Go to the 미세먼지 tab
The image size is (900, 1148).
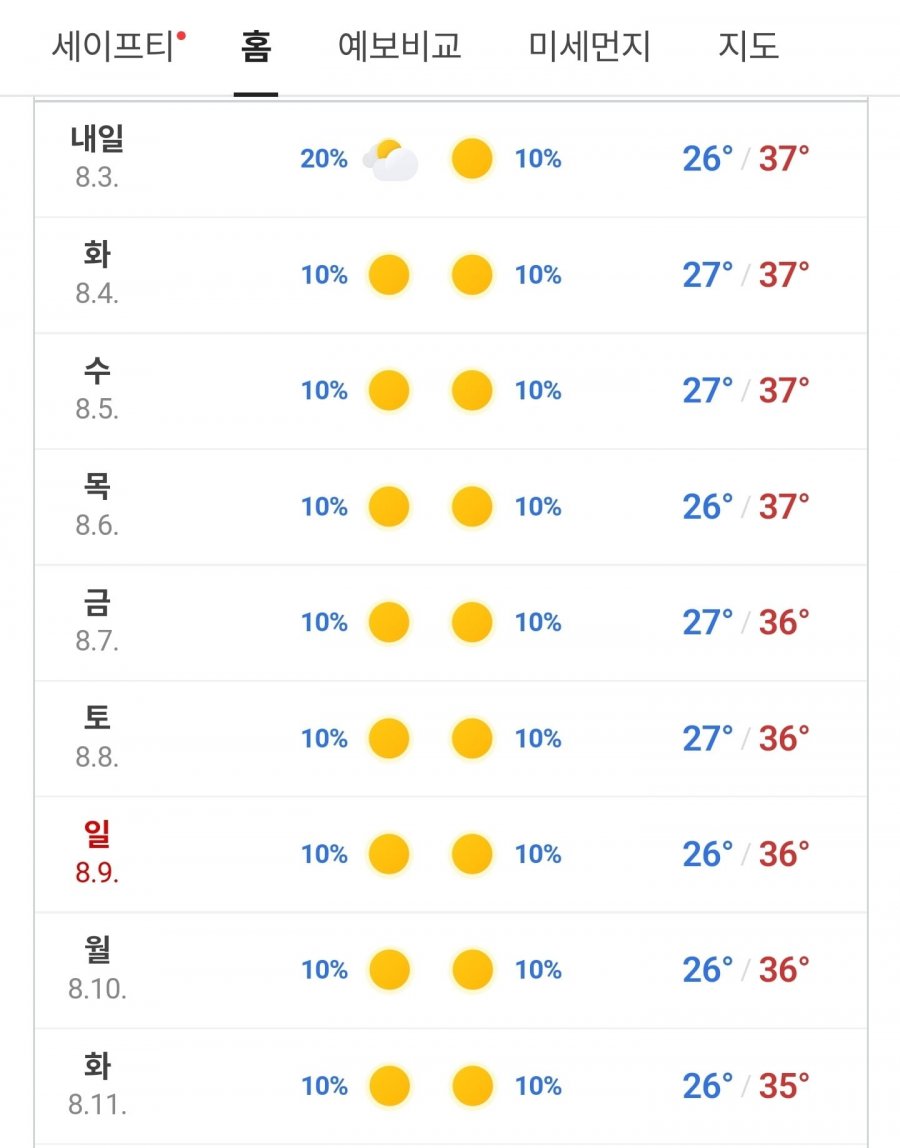pyautogui.click(x=590, y=47)
